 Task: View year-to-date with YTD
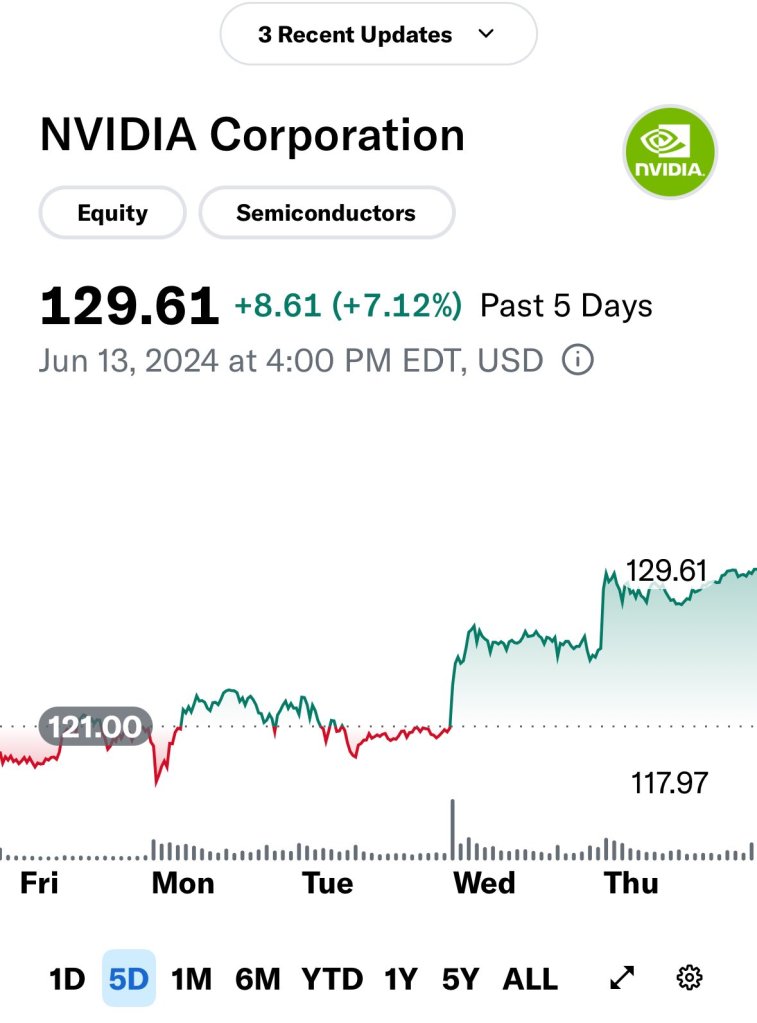tap(332, 979)
